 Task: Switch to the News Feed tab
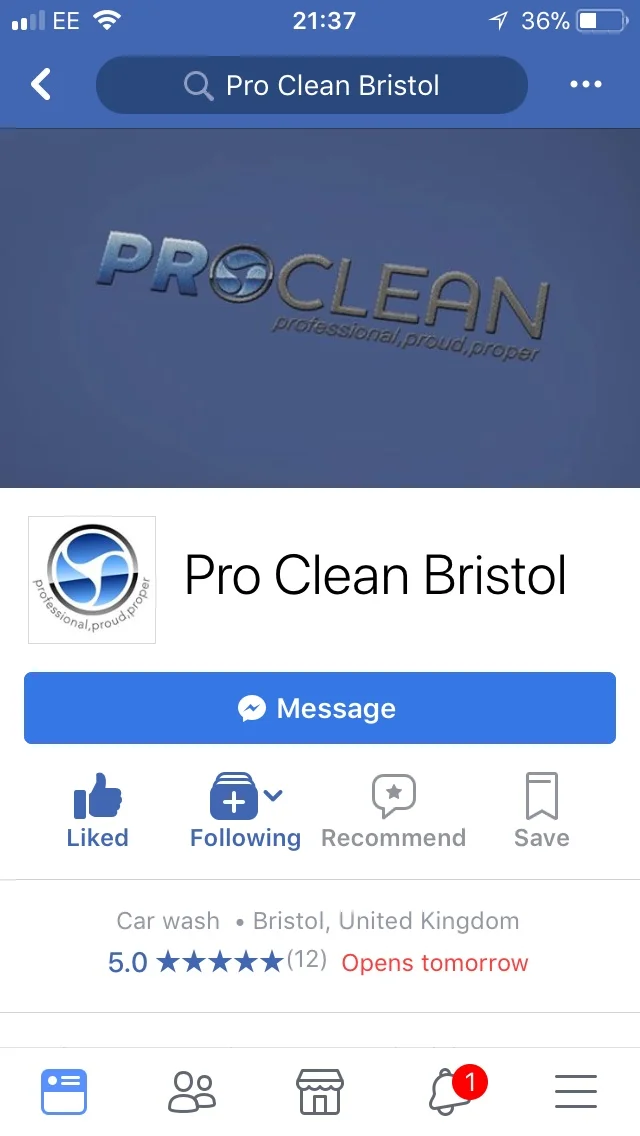click(64, 1092)
